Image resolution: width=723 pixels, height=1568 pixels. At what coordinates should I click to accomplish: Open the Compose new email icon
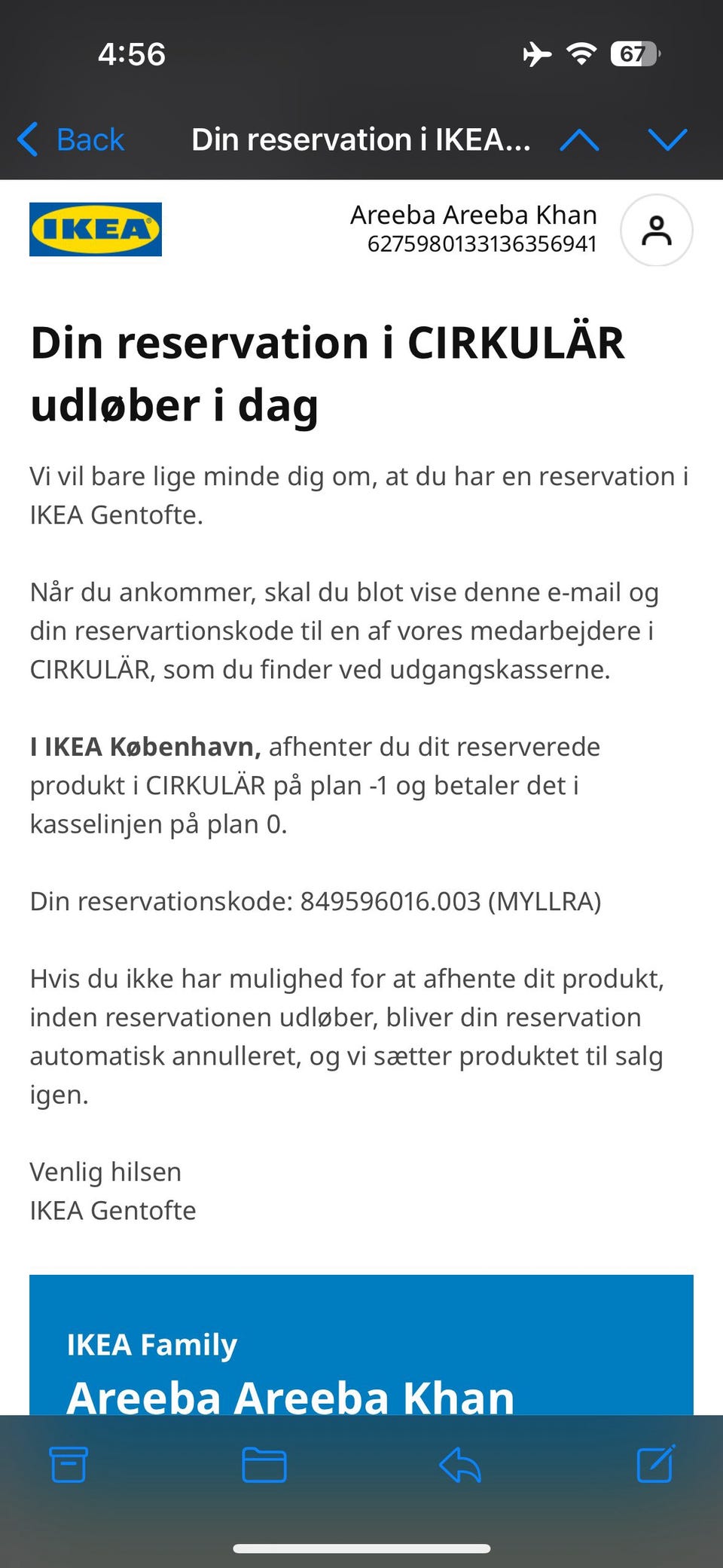657,1465
